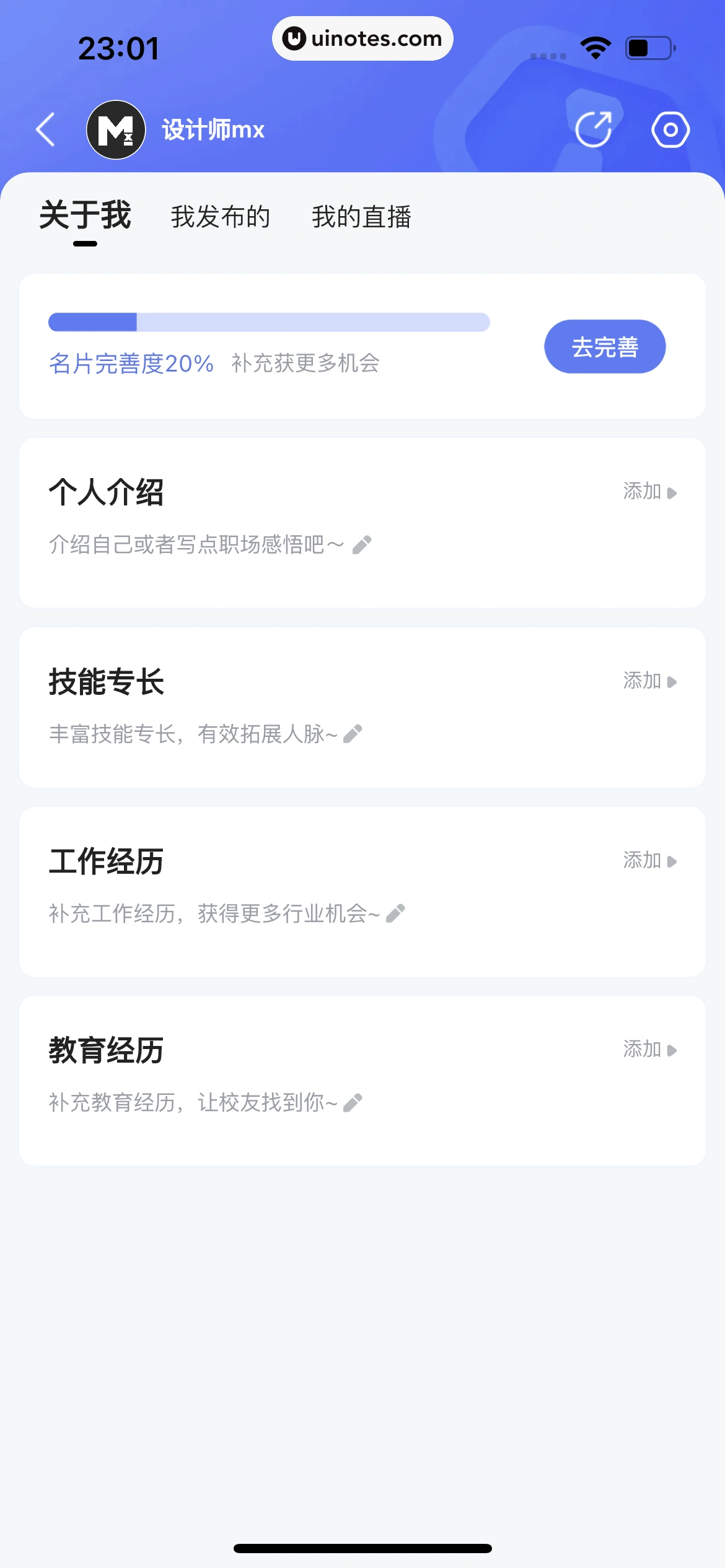Share this profile card
Viewport: 725px width, 1568px height.
click(594, 129)
